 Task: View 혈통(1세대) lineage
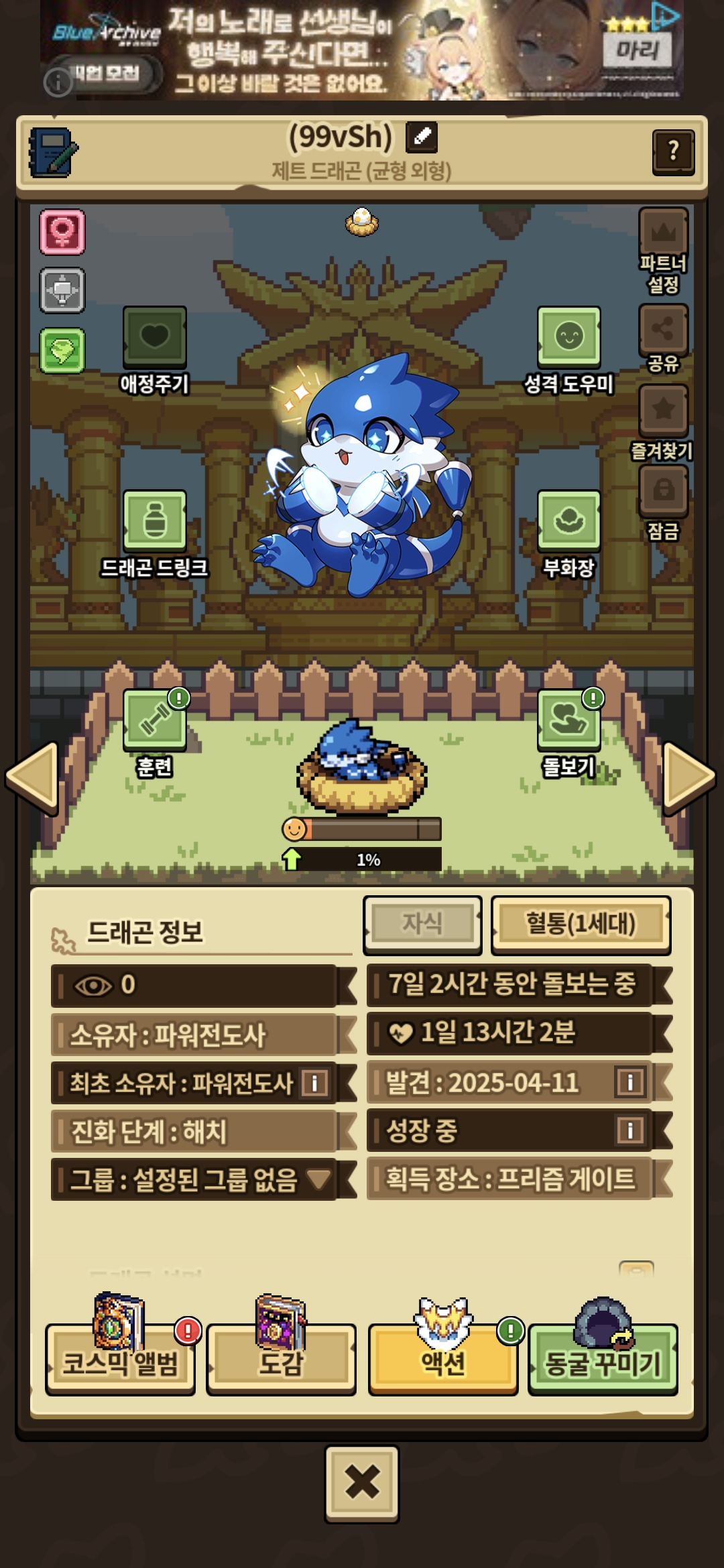coord(581,925)
